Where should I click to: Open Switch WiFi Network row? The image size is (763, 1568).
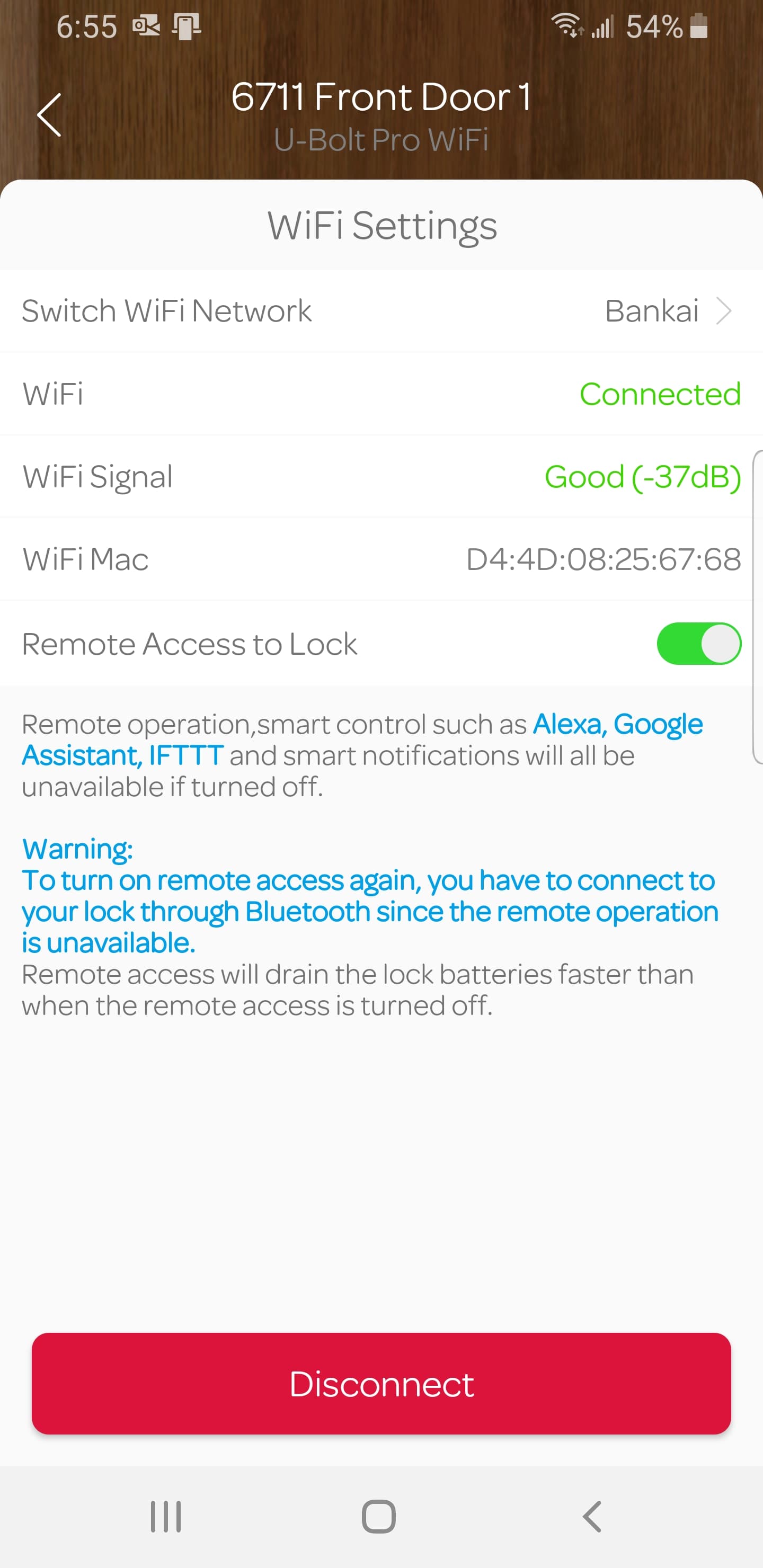point(381,311)
